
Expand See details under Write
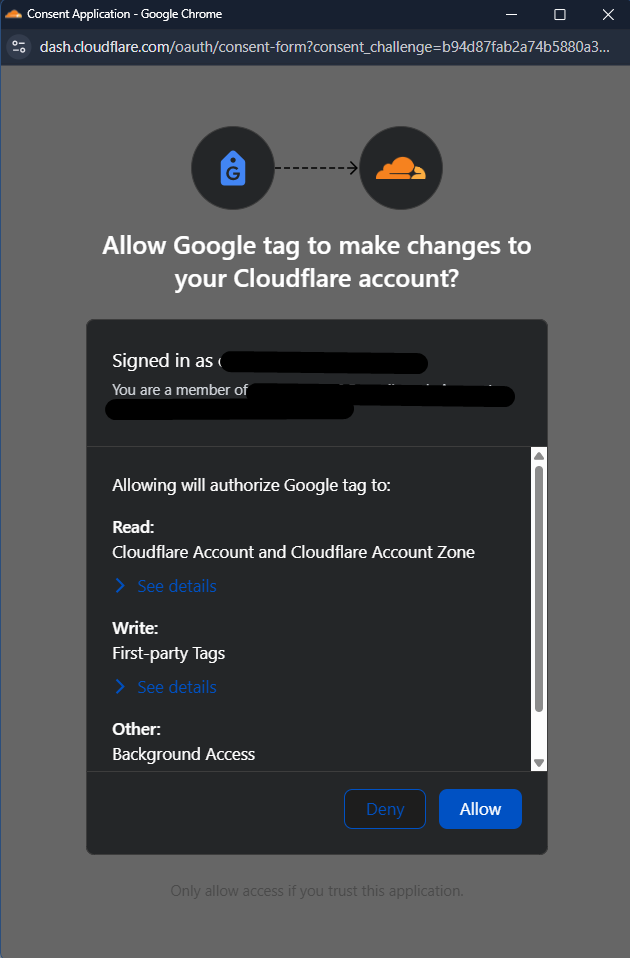tap(176, 687)
